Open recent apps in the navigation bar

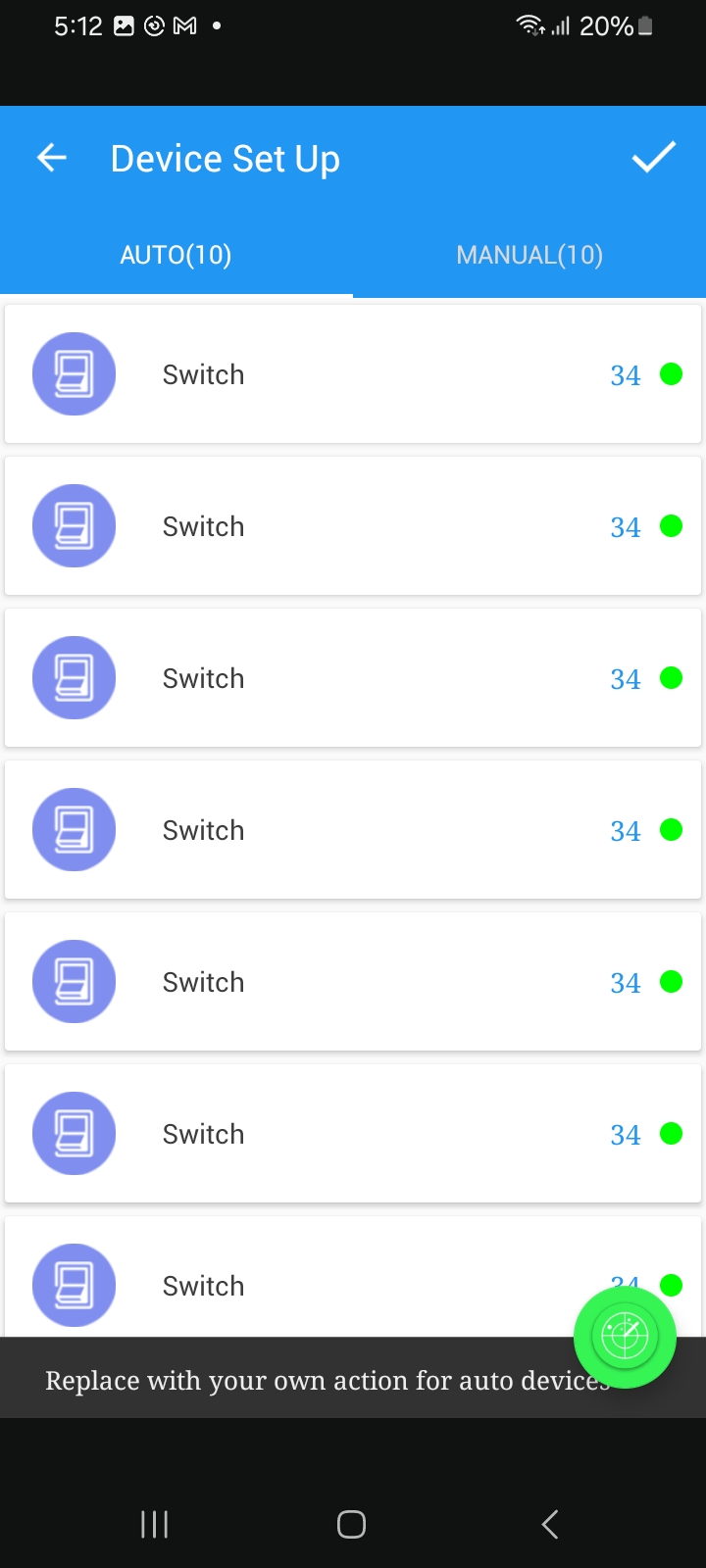(x=155, y=1524)
